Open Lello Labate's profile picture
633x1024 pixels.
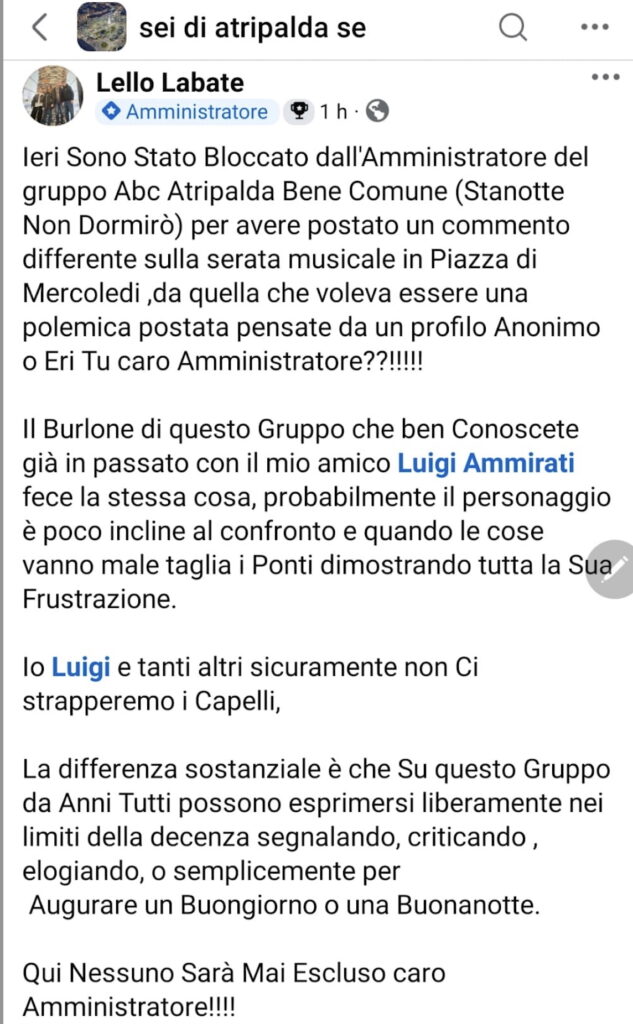[x=53, y=96]
